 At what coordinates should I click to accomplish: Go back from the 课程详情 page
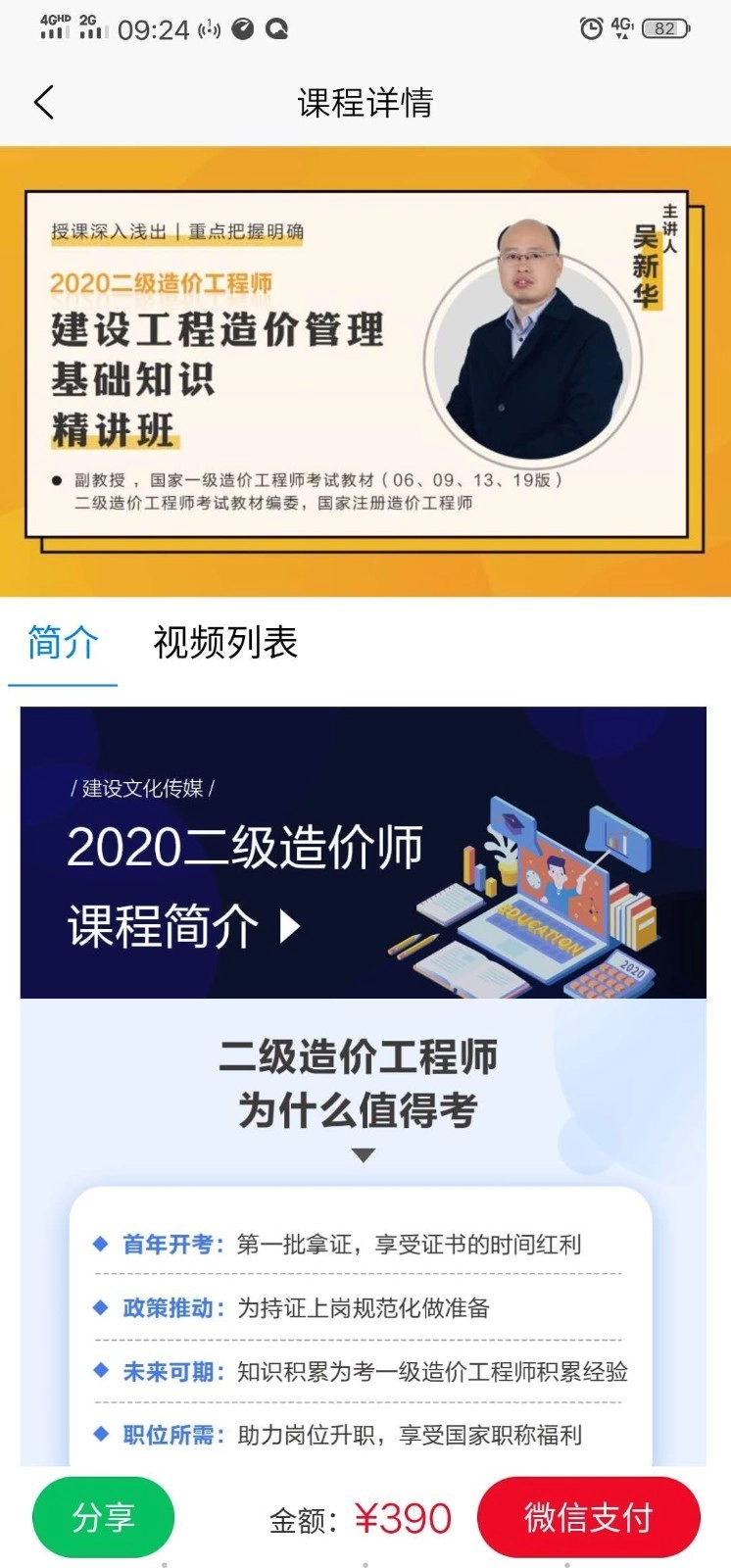(44, 102)
